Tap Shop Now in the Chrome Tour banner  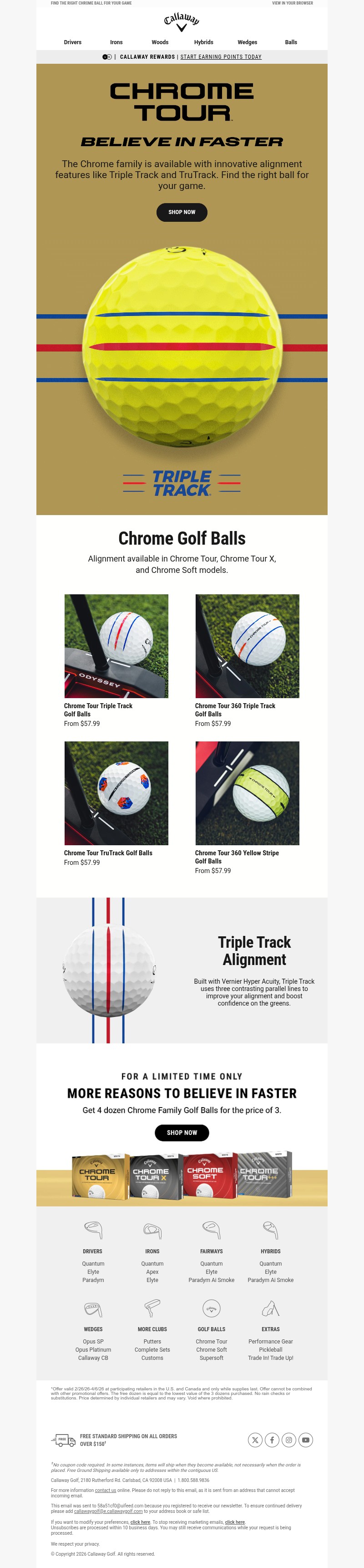click(182, 212)
